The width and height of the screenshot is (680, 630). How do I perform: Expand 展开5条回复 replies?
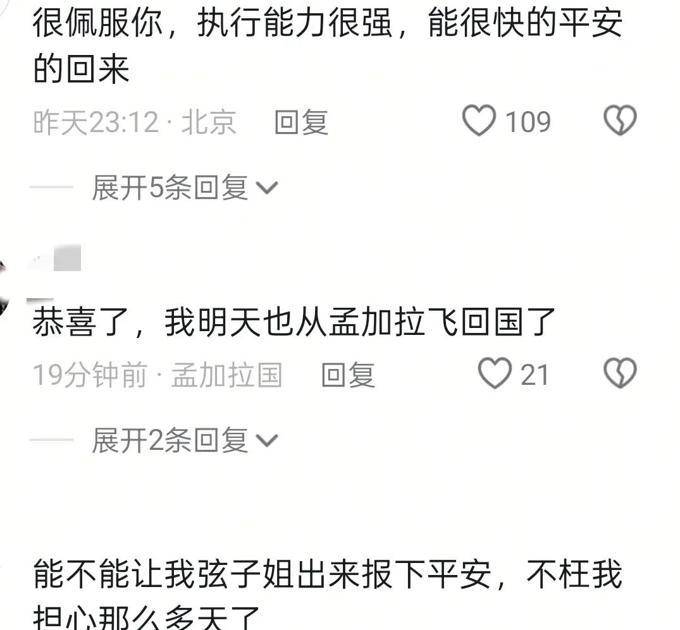[185, 187]
